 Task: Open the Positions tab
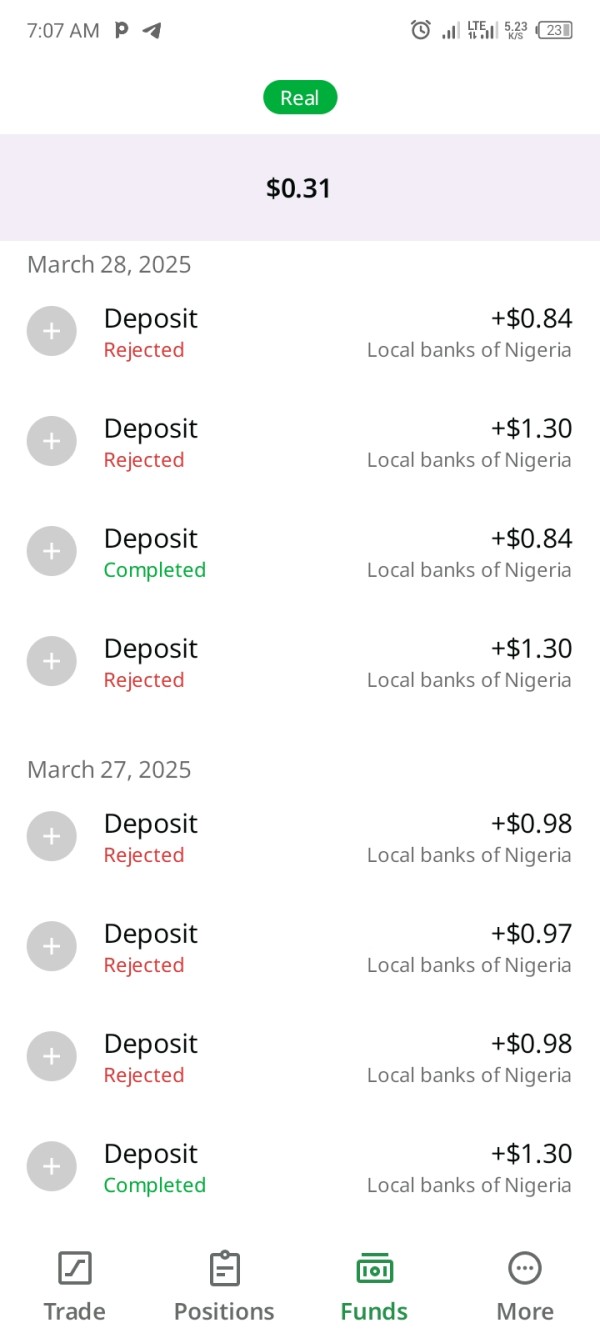pyautogui.click(x=224, y=1286)
